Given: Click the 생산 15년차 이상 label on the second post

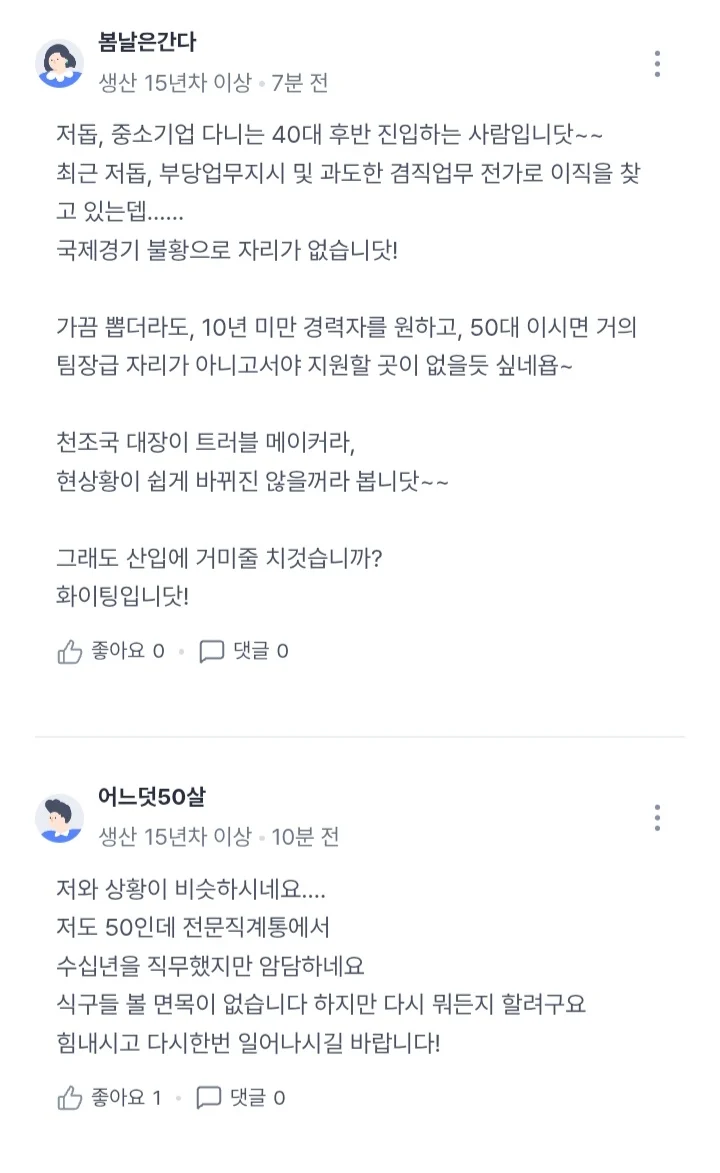Looking at the screenshot, I should click(176, 838).
